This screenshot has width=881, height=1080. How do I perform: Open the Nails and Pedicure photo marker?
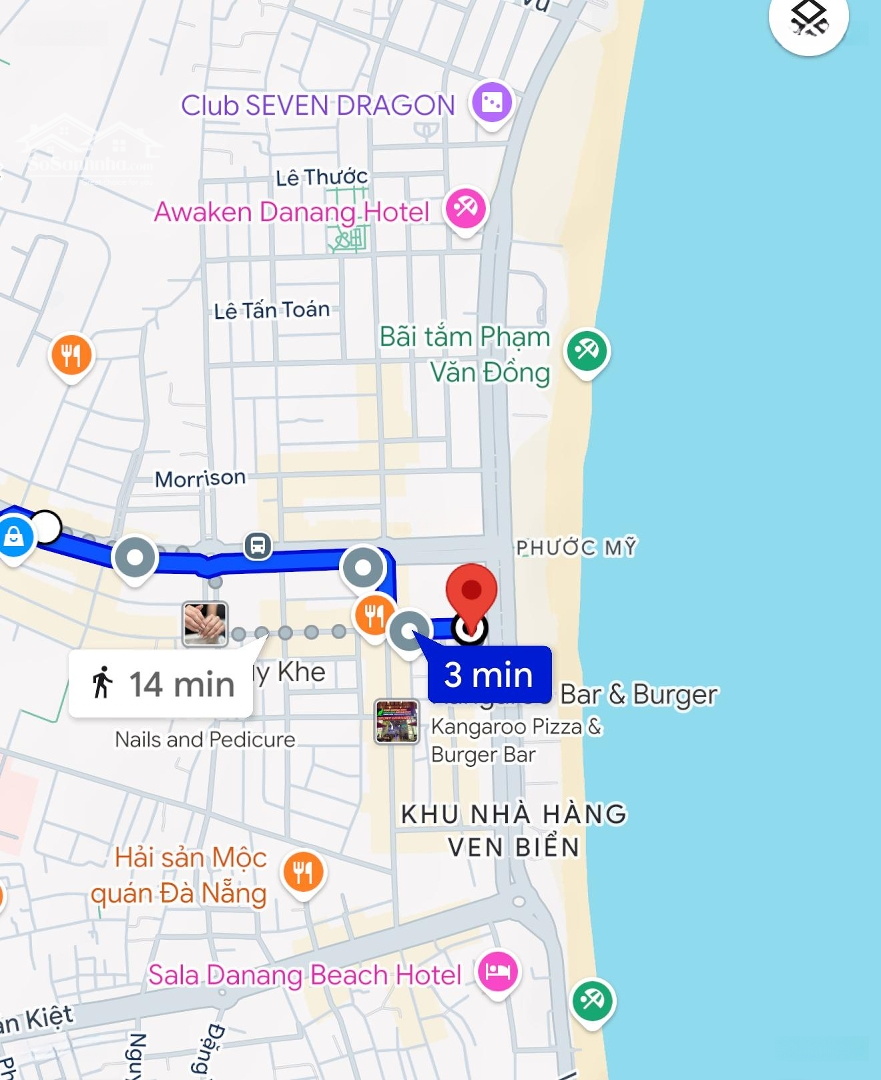click(x=205, y=624)
